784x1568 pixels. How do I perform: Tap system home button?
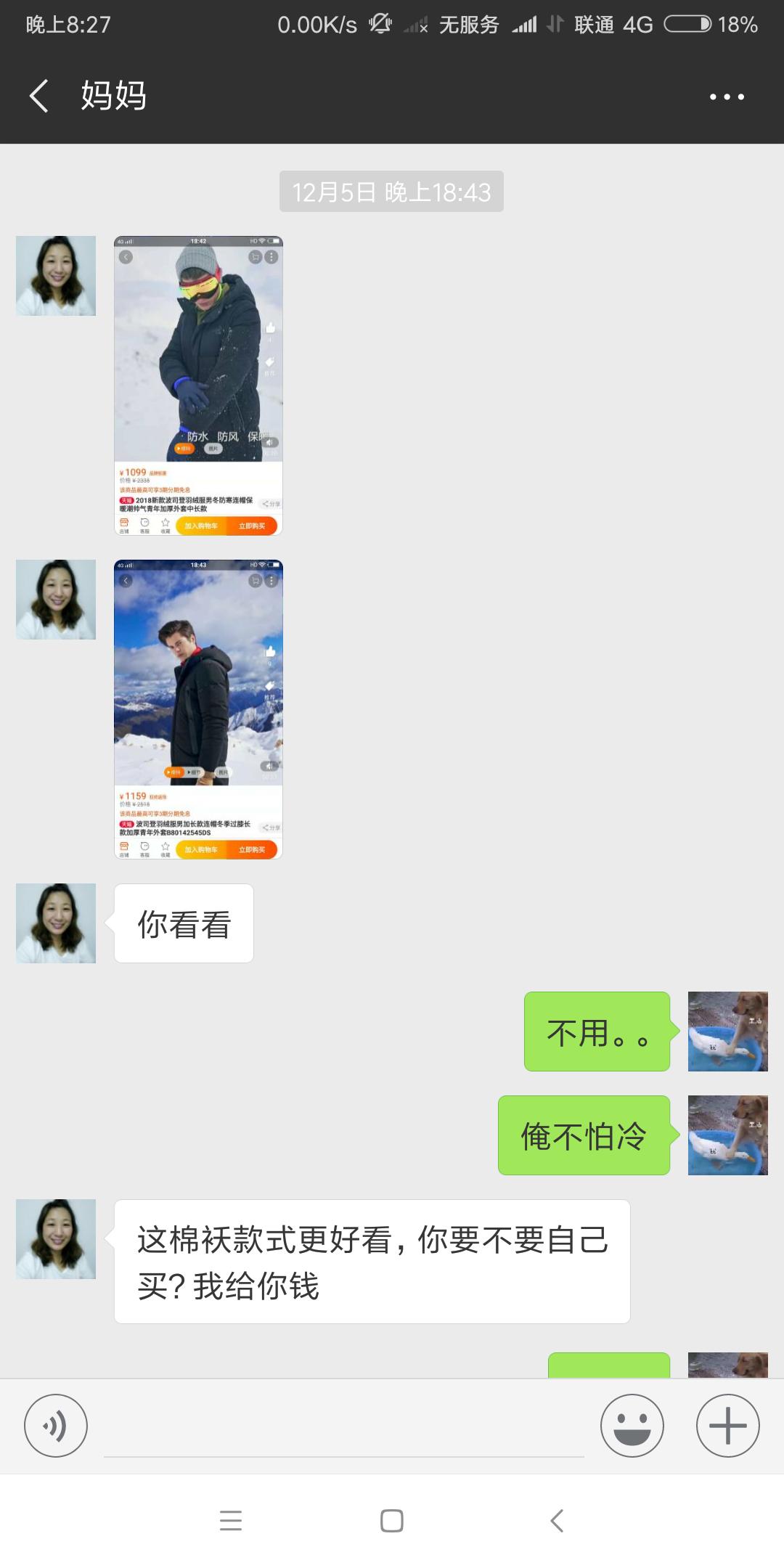(392, 1520)
